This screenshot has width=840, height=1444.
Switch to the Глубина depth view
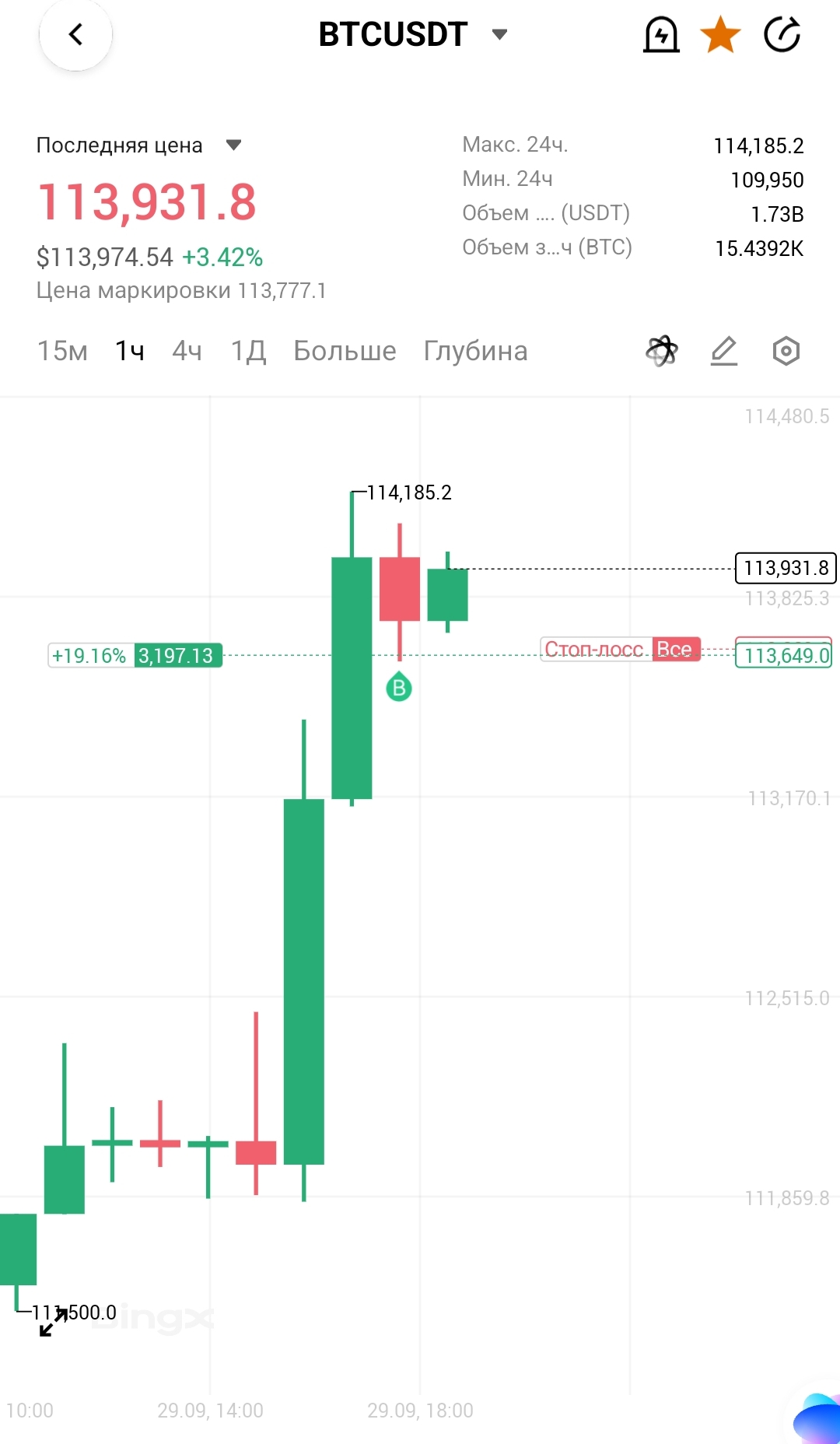[475, 351]
